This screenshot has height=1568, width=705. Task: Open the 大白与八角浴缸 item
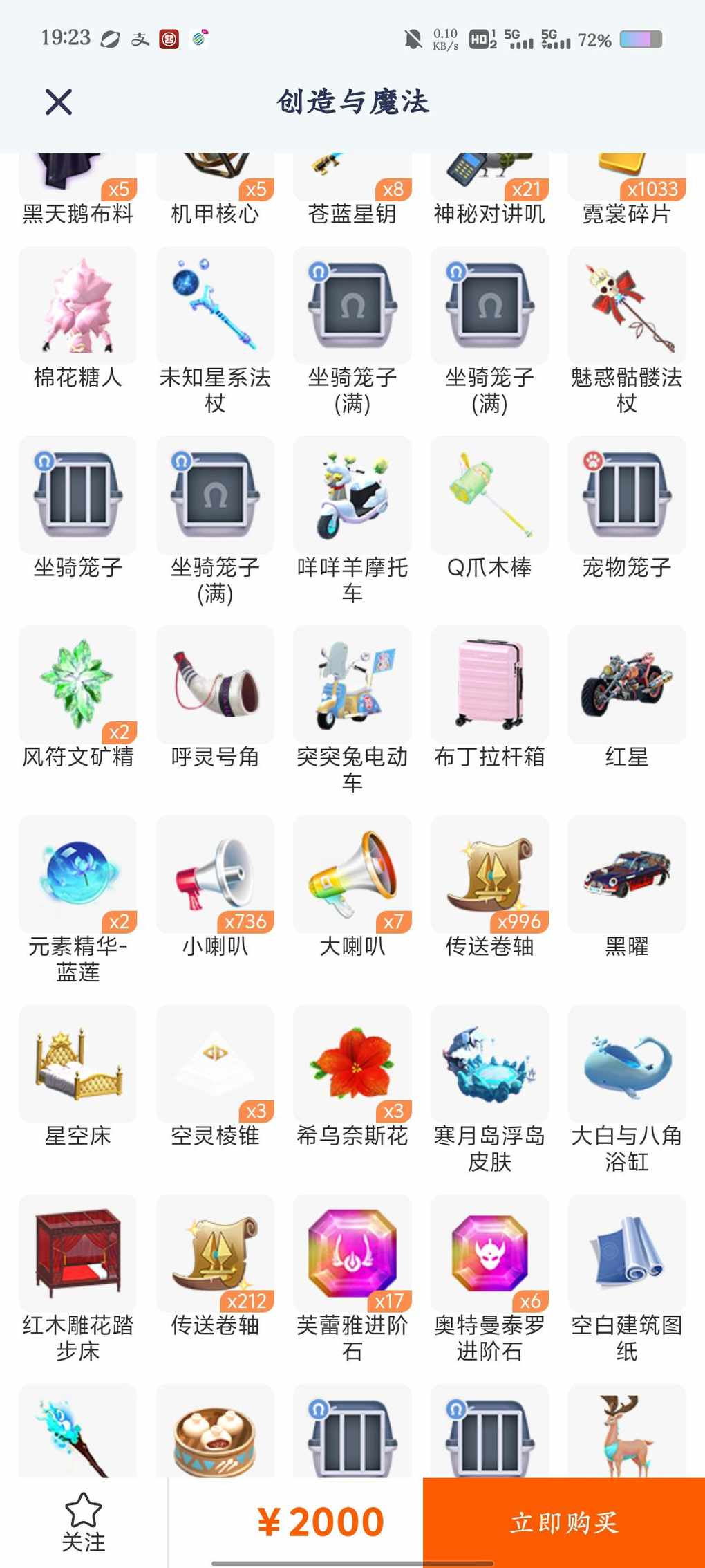626,1064
